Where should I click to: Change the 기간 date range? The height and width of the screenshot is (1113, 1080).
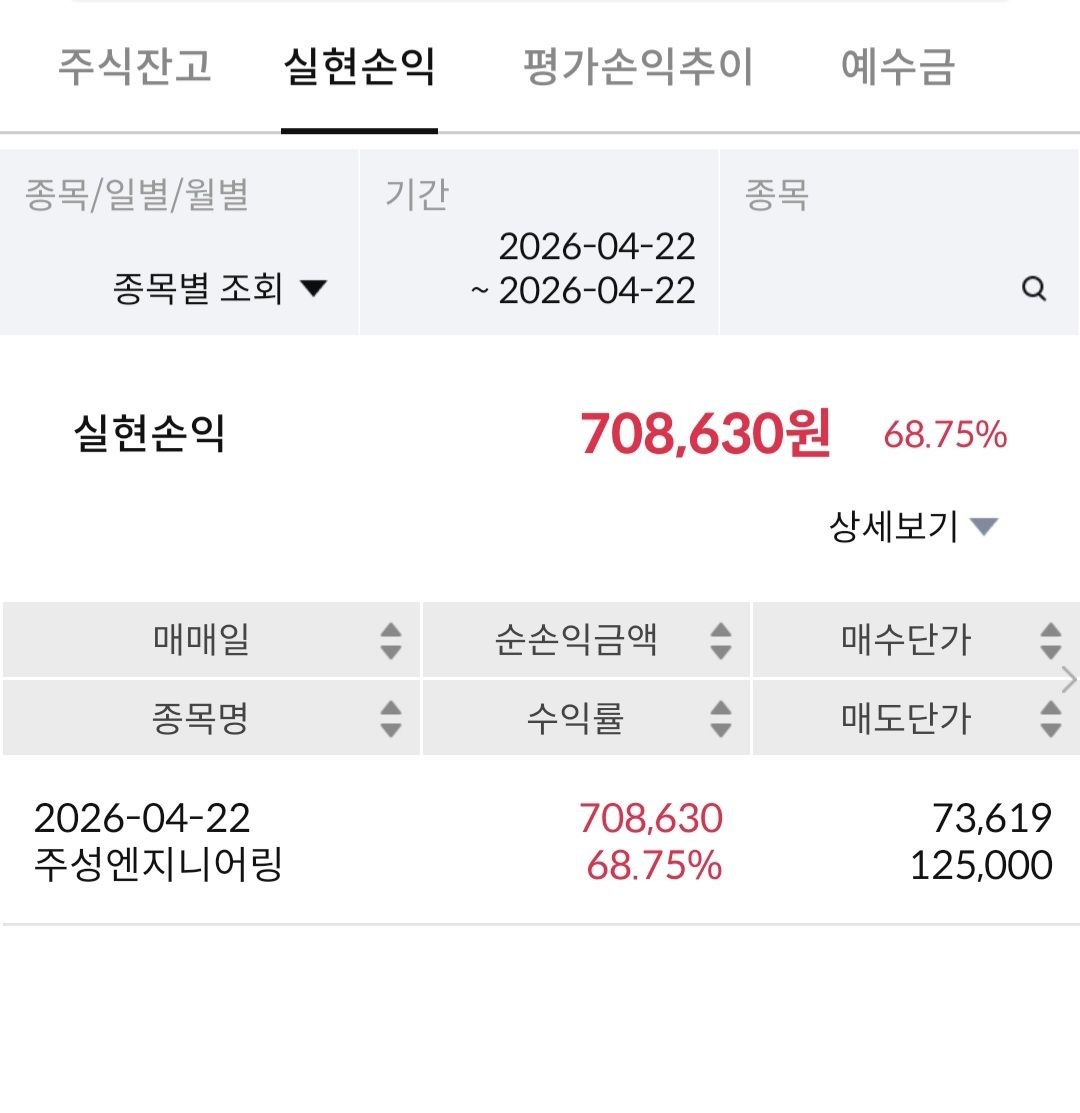585,268
